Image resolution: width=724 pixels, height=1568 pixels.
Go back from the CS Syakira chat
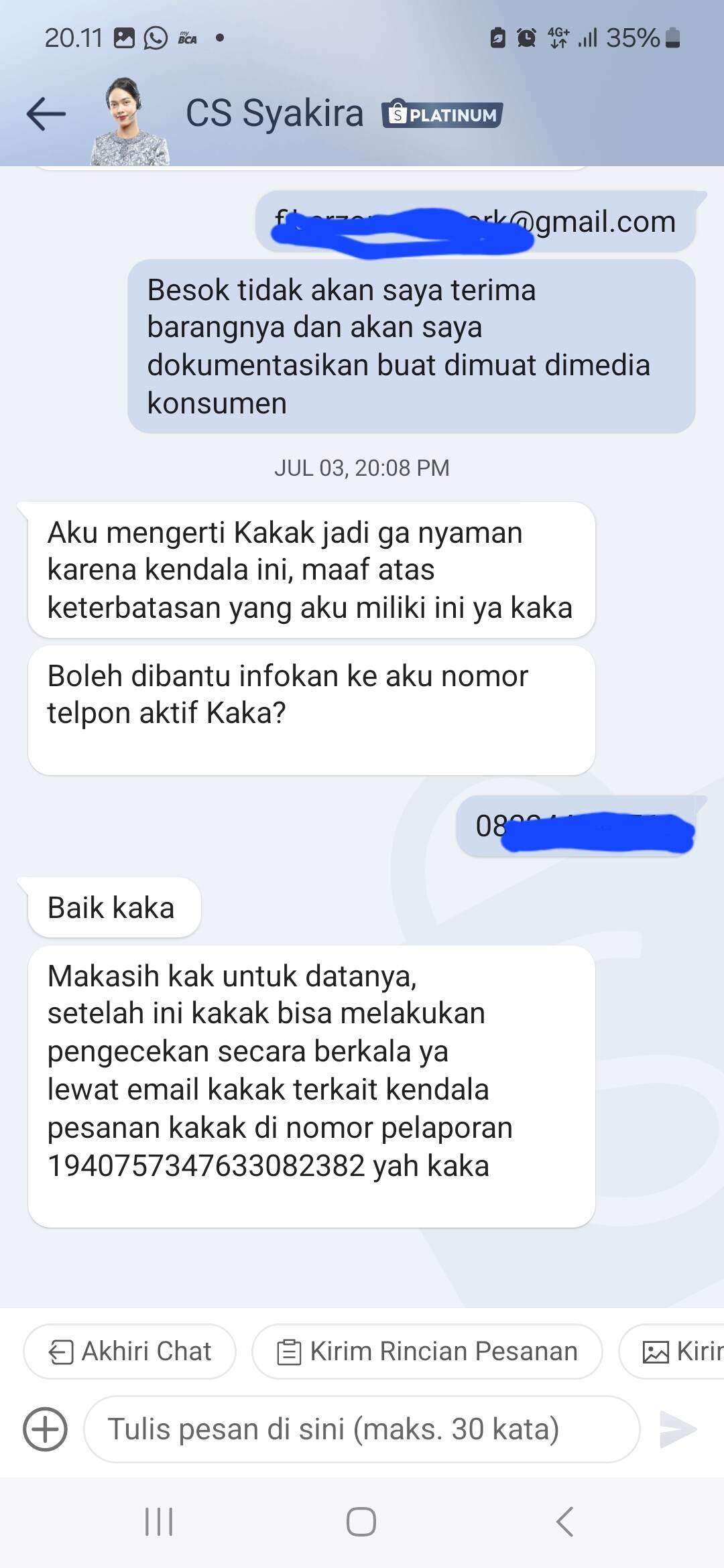[x=46, y=114]
